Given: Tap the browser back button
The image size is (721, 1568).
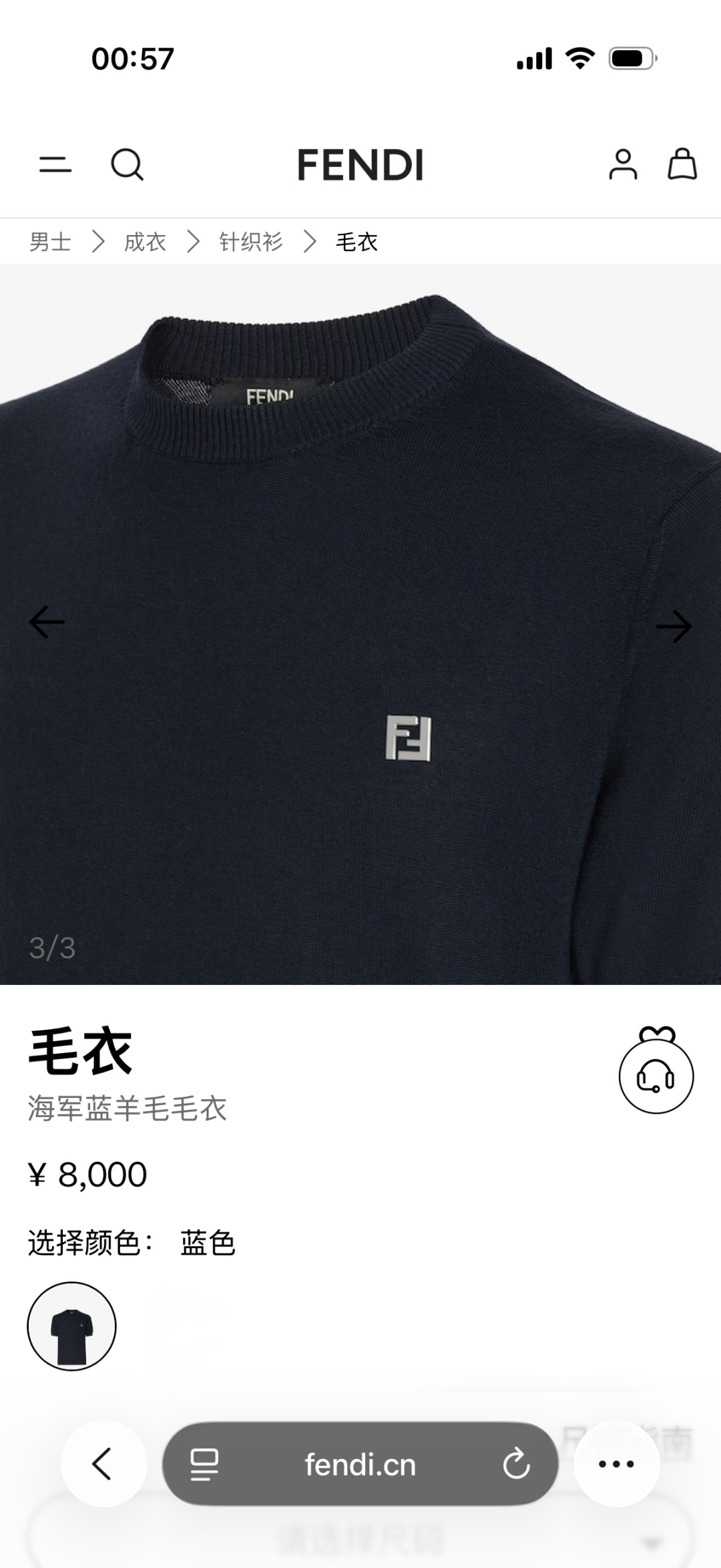Looking at the screenshot, I should click(x=103, y=1464).
